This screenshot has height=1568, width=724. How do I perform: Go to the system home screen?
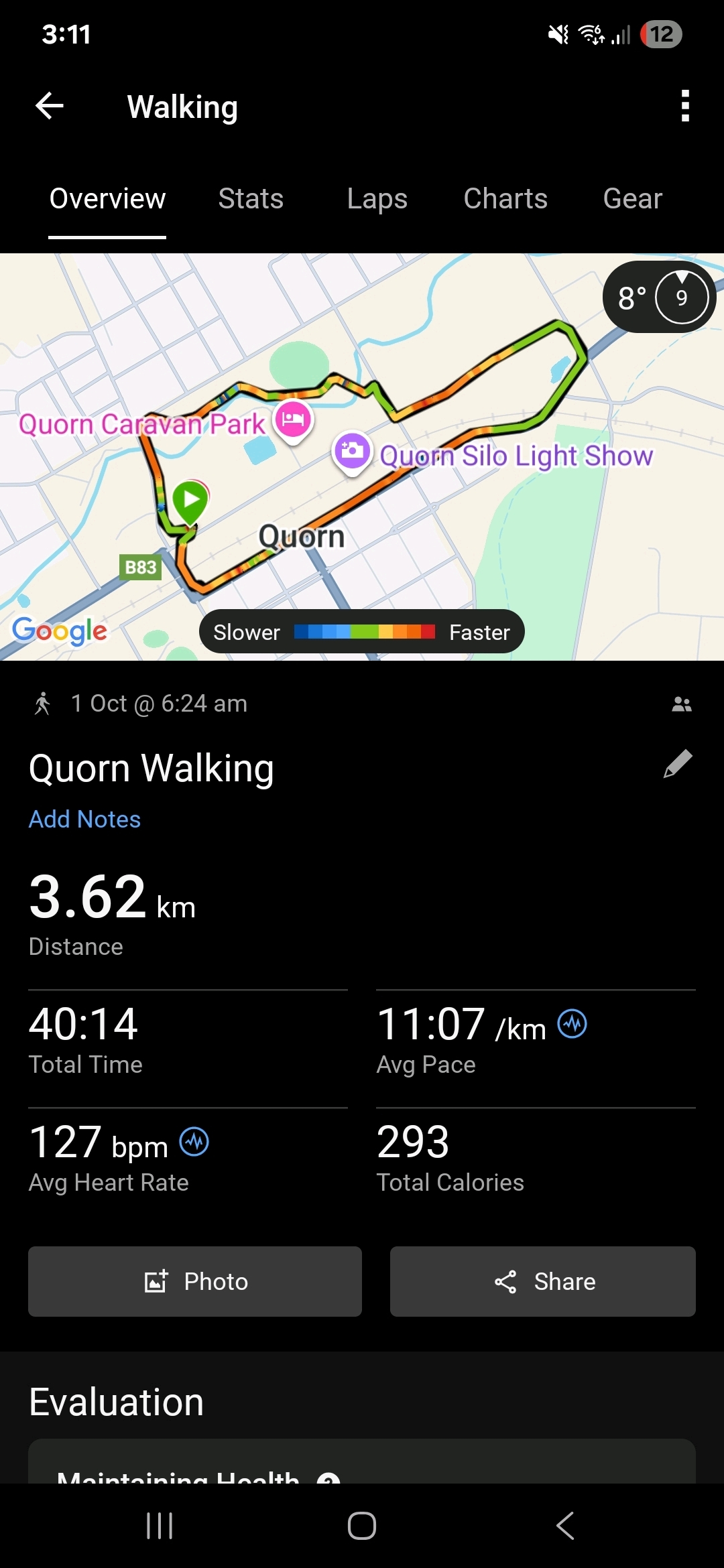362,1526
